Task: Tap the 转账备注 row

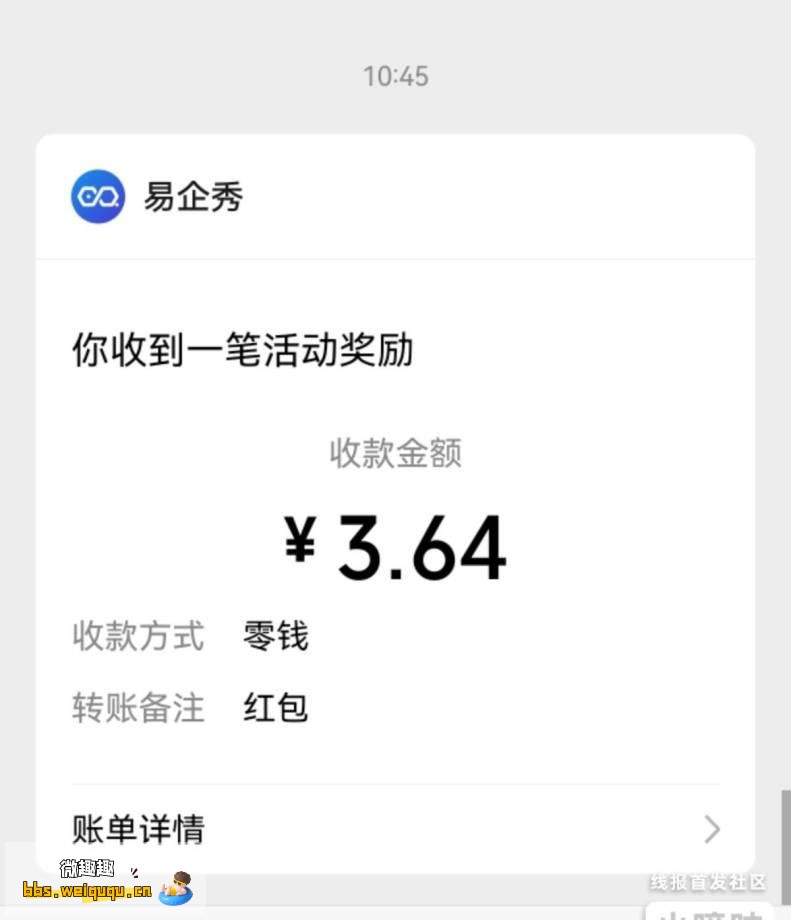Action: pyautogui.click(x=138, y=707)
